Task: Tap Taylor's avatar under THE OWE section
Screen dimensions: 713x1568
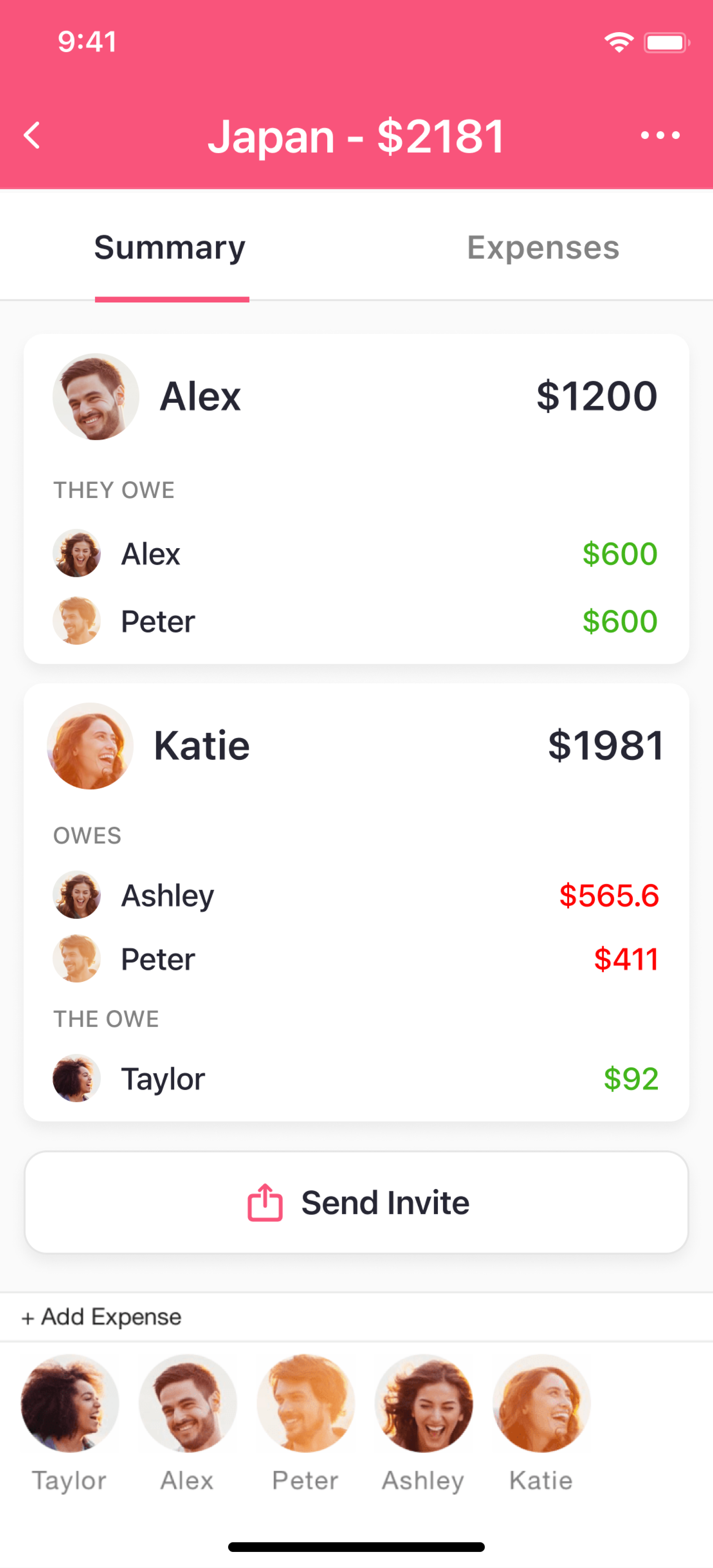Action: 77,1077
